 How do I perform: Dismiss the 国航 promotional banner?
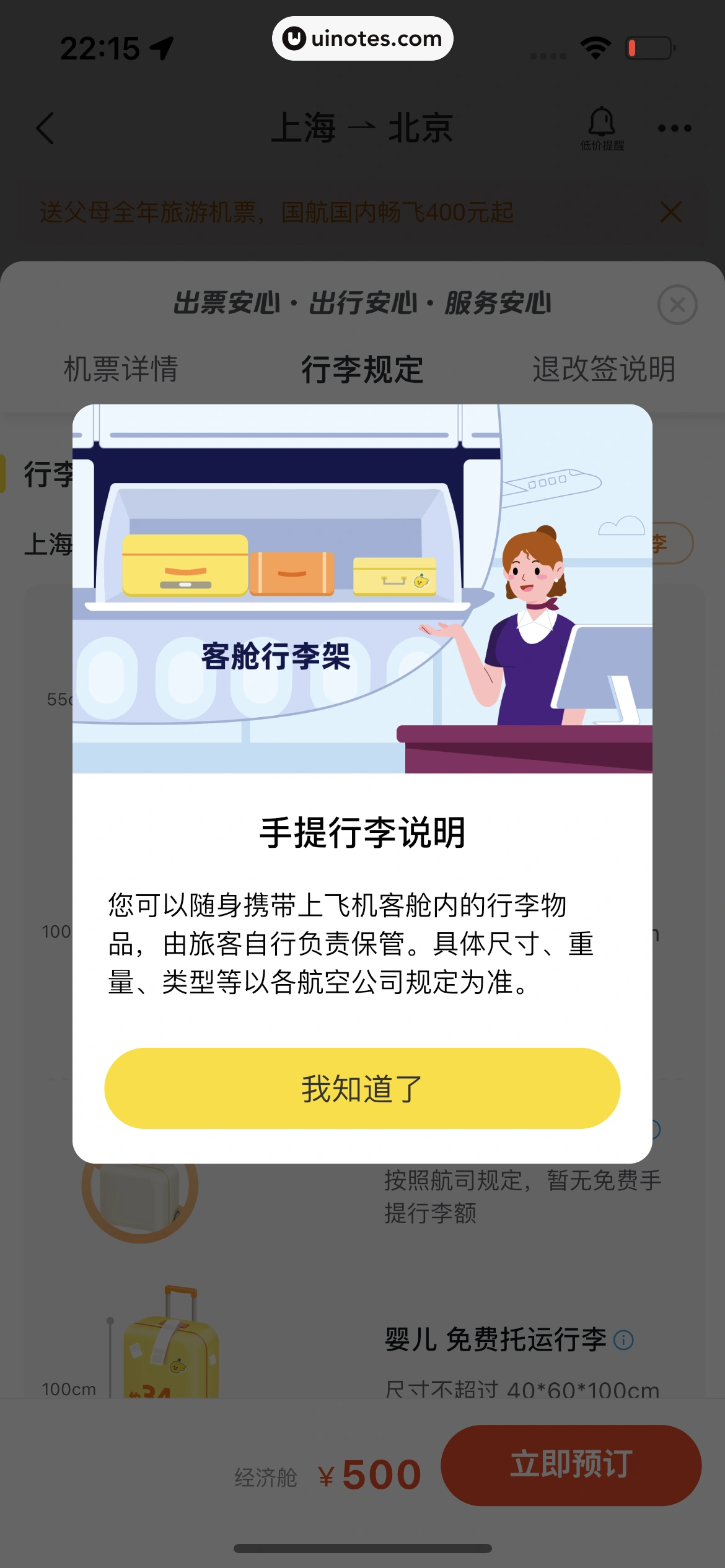[x=670, y=212]
